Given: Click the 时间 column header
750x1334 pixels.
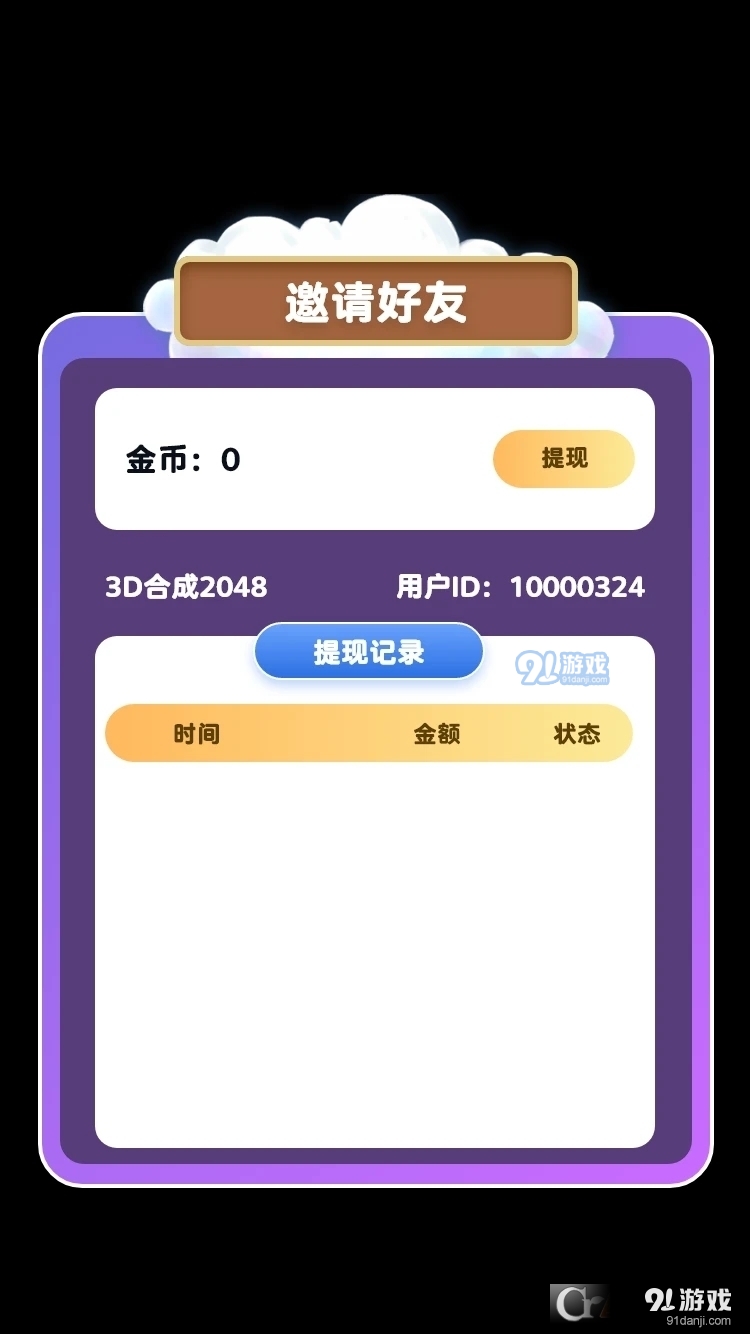Looking at the screenshot, I should (x=194, y=733).
